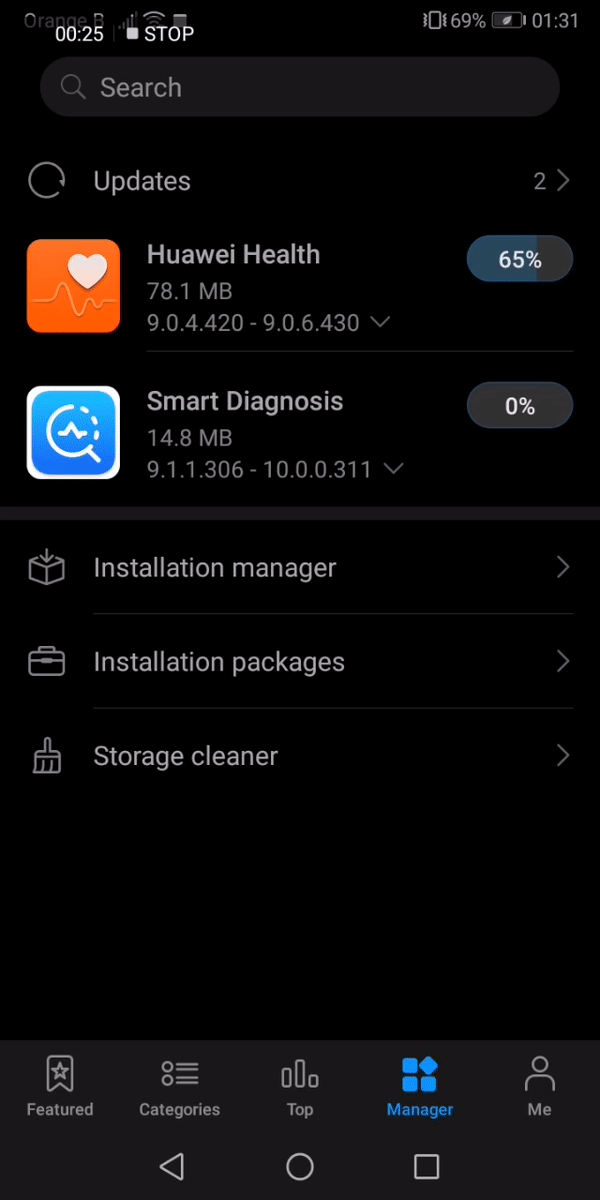Open Storage cleaner
This screenshot has width=600, height=1200.
coord(300,755)
